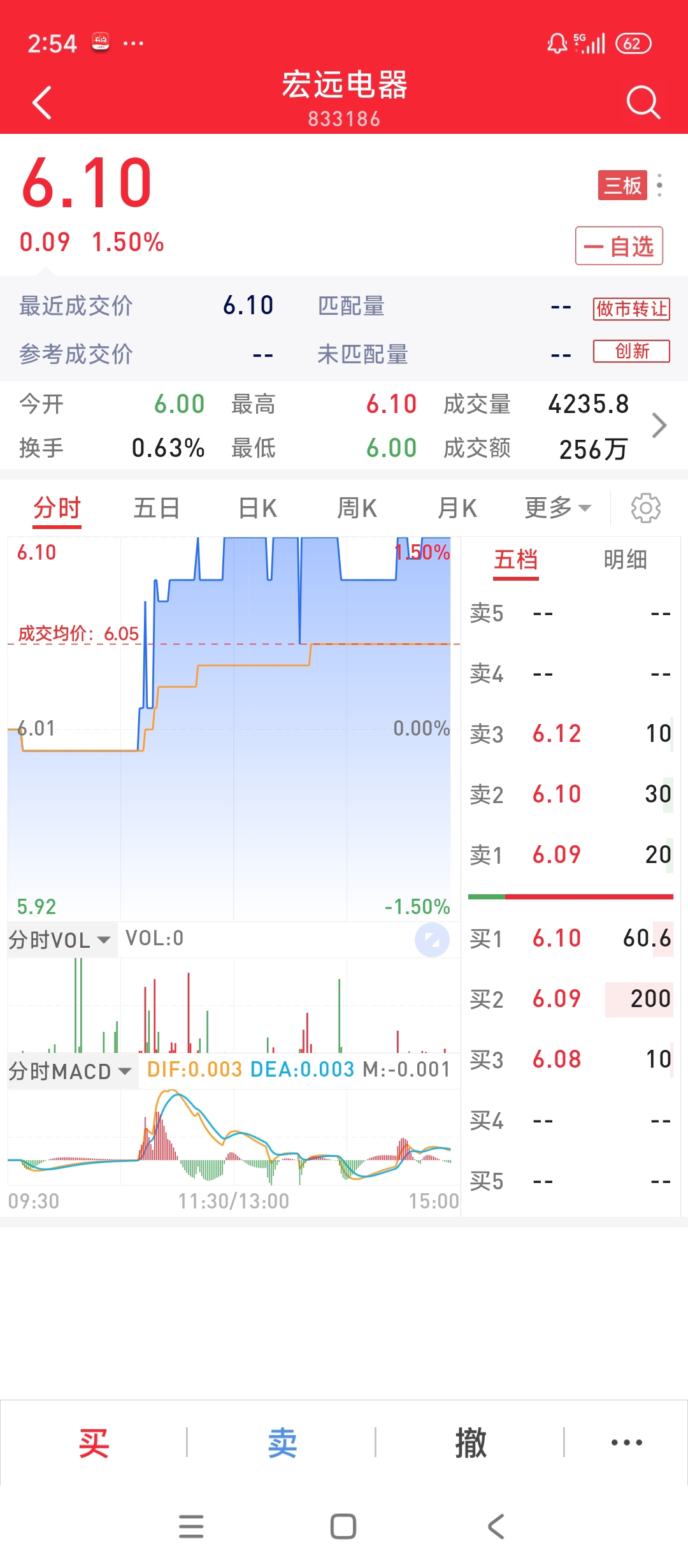
Task: Change the 分时VOL indicator dropdown
Action: tap(61, 940)
